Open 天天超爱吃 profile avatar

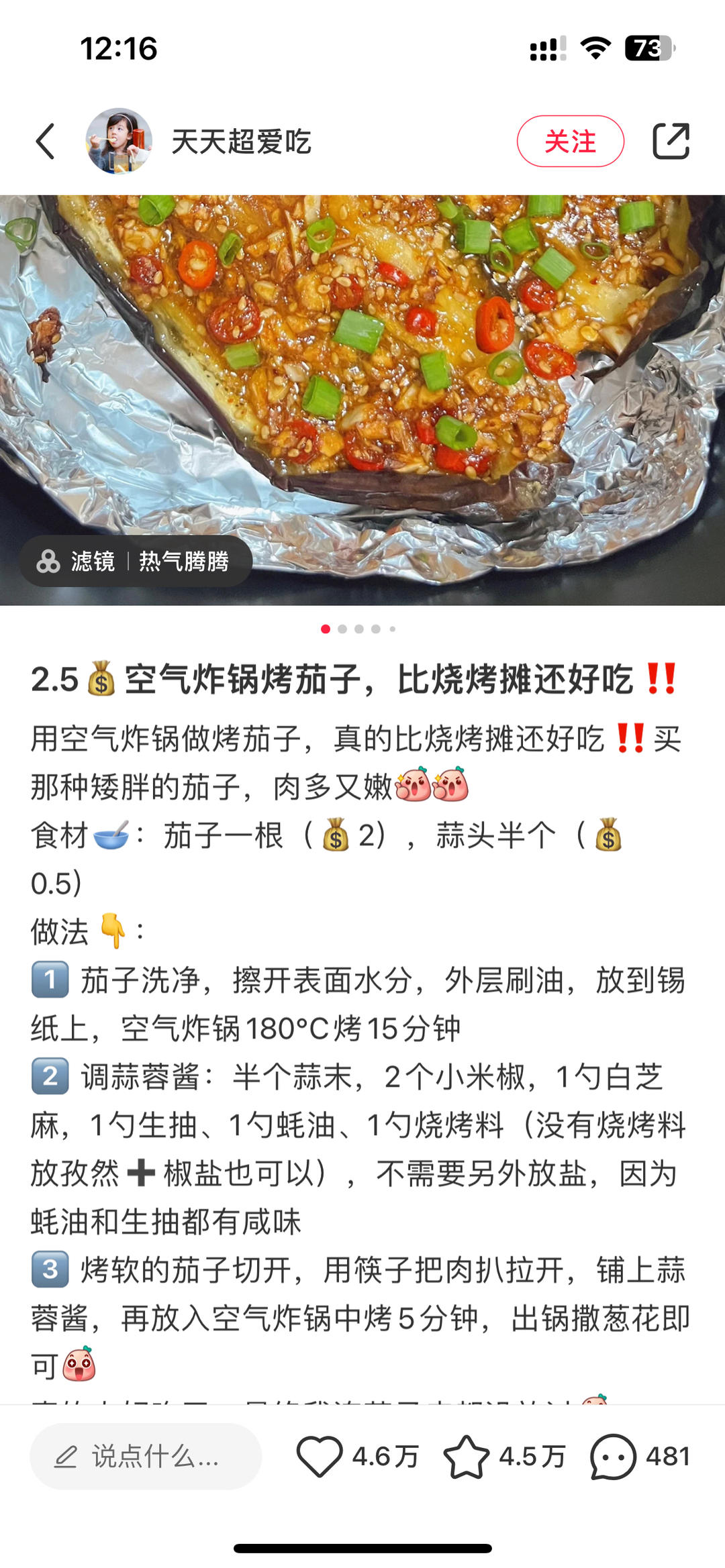point(119,141)
